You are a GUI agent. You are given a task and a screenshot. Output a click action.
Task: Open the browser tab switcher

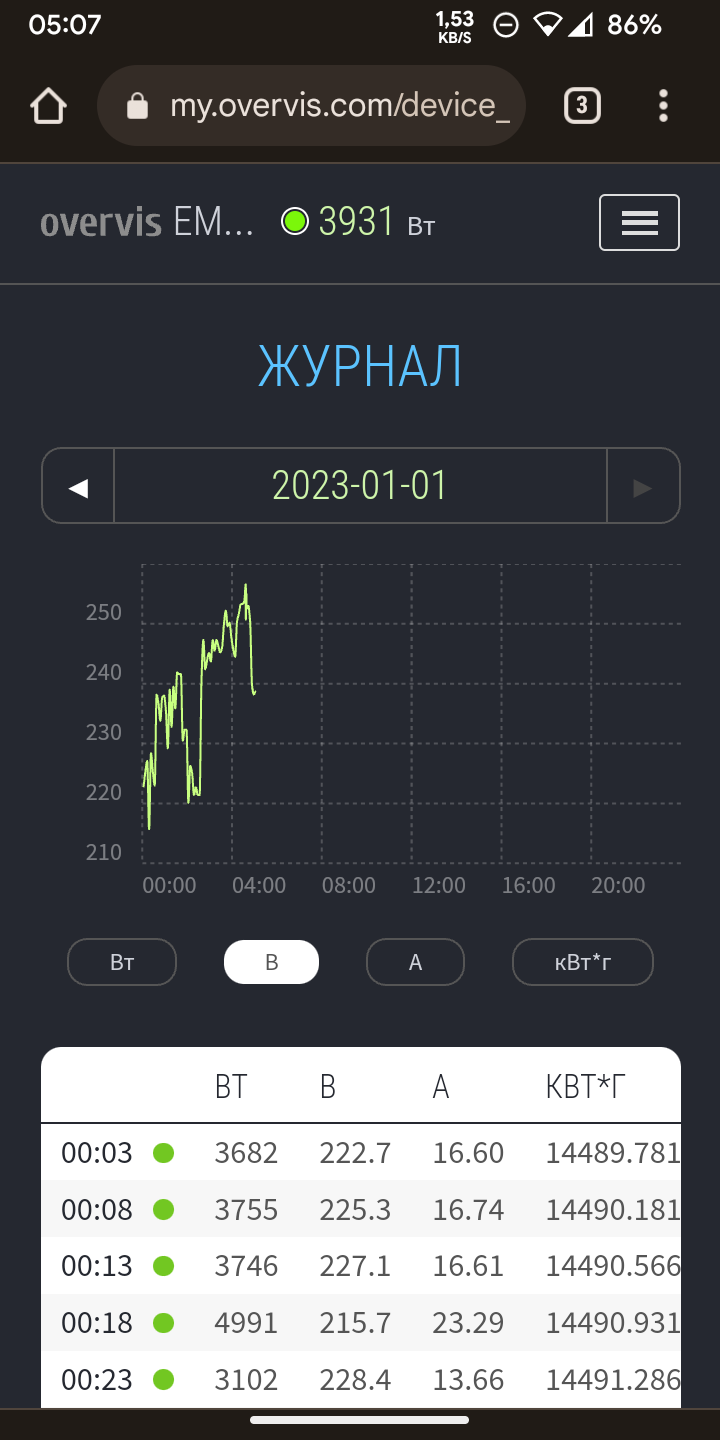(x=583, y=106)
